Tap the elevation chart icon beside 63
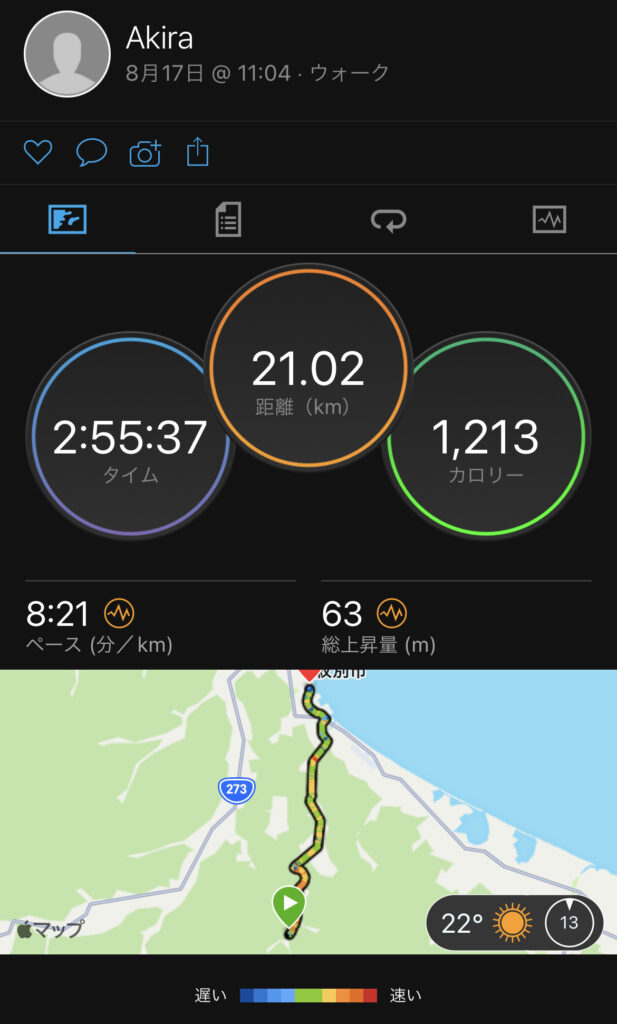 [391, 612]
